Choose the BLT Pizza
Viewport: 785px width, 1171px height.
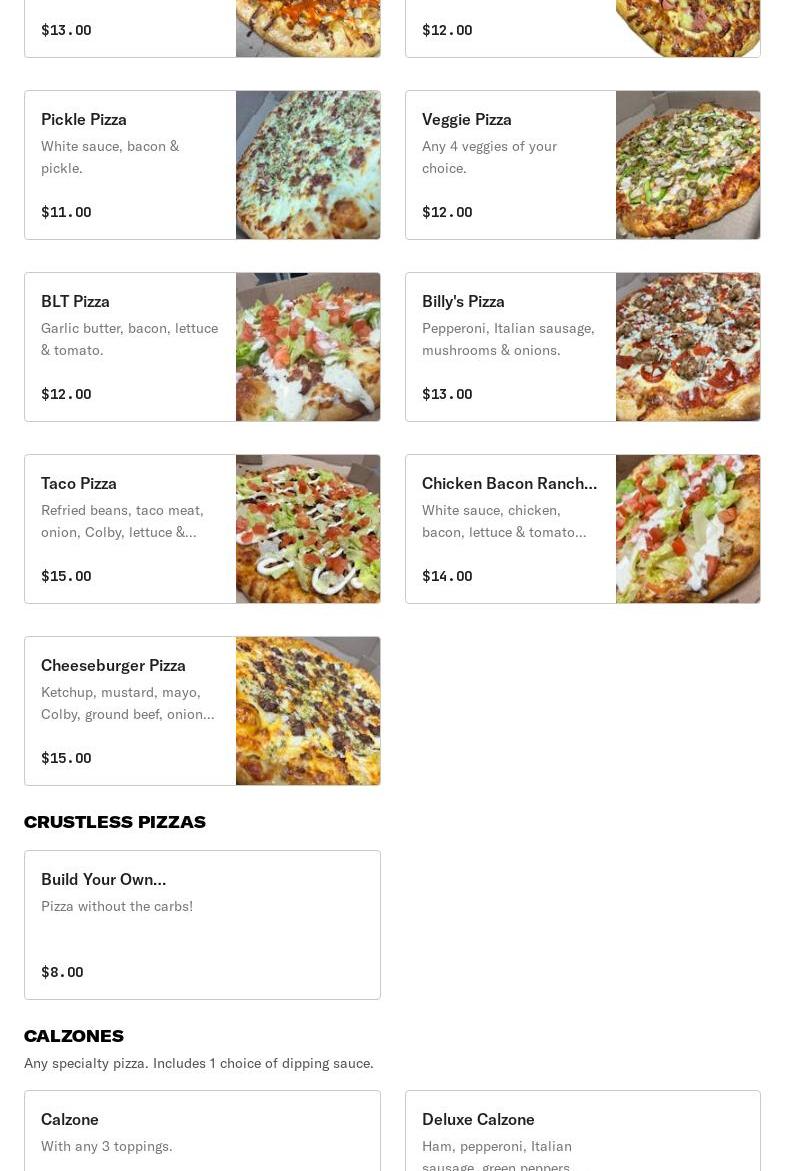(202, 347)
